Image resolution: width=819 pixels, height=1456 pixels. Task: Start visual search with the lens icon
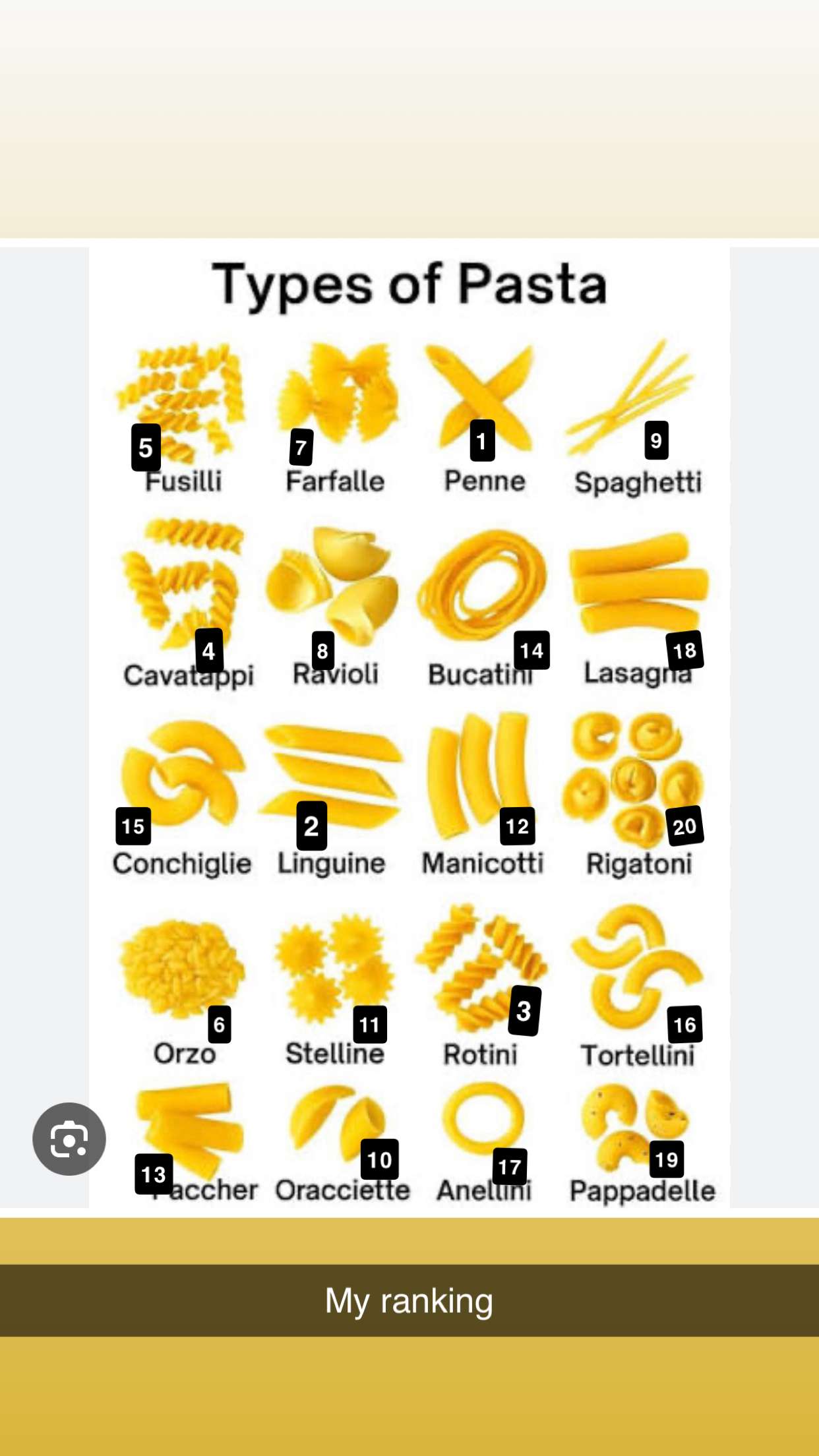click(x=69, y=1139)
